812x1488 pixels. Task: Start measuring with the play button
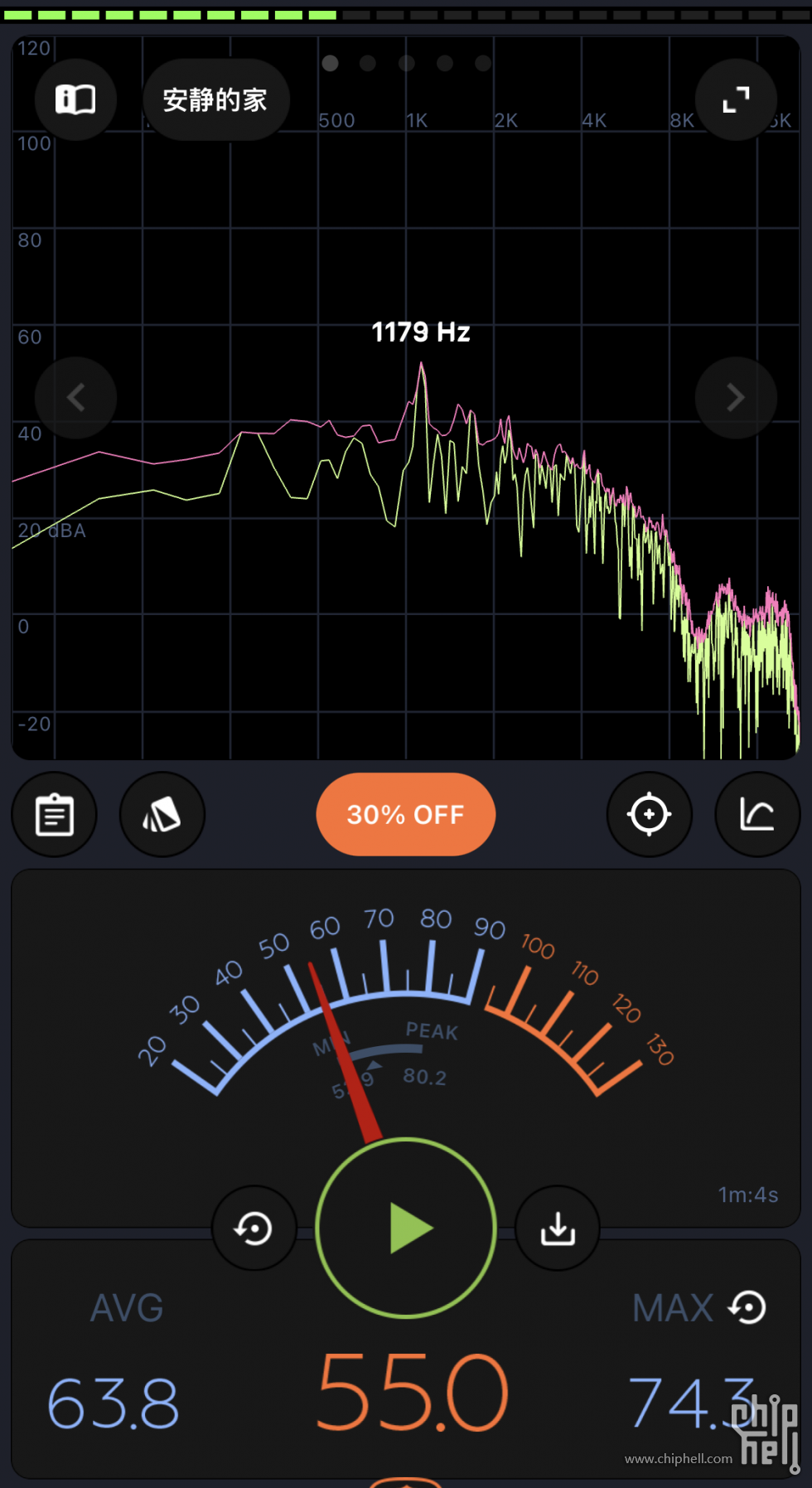tap(406, 1229)
